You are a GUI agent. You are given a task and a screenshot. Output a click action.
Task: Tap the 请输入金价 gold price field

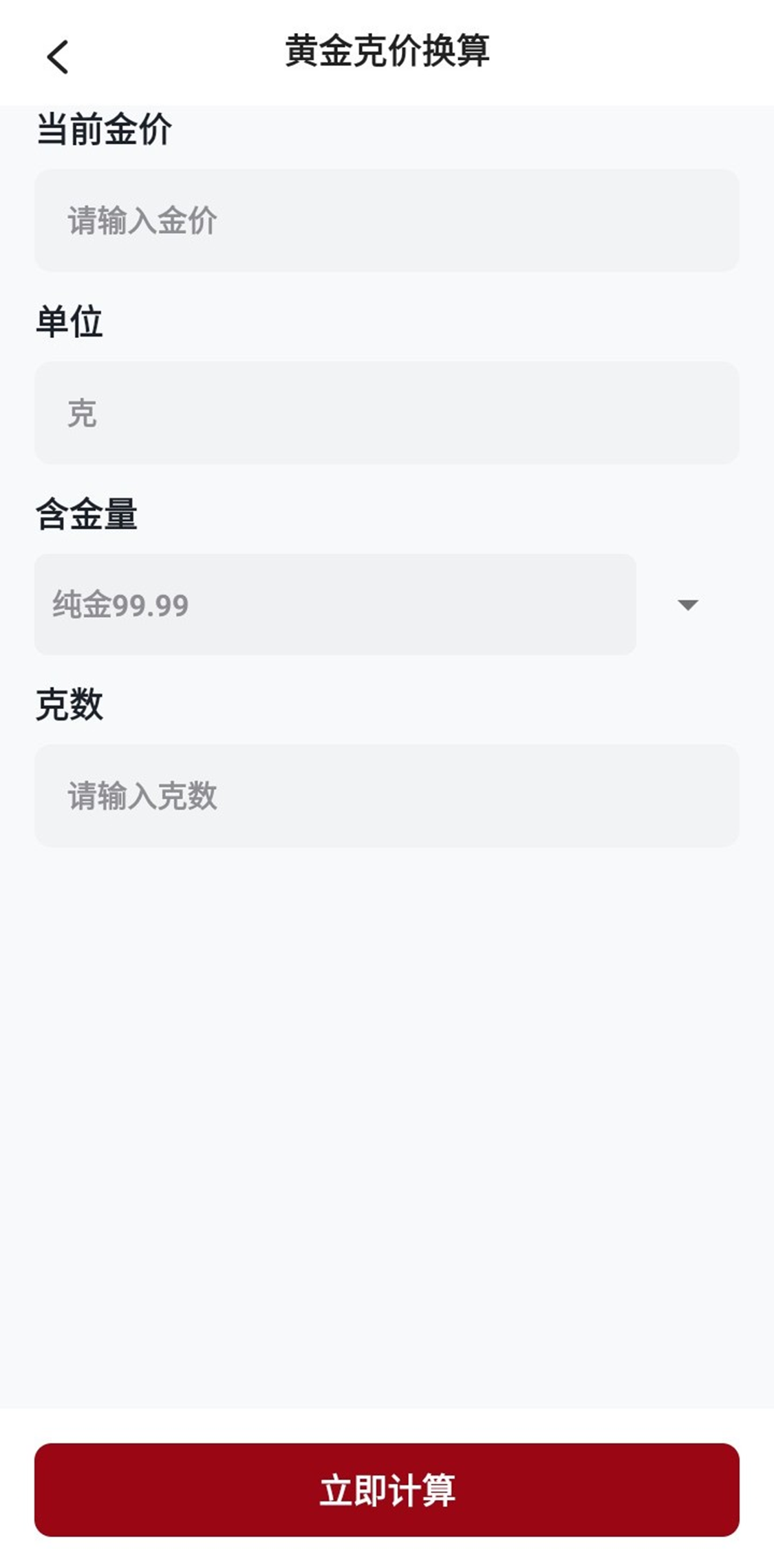coord(387,220)
